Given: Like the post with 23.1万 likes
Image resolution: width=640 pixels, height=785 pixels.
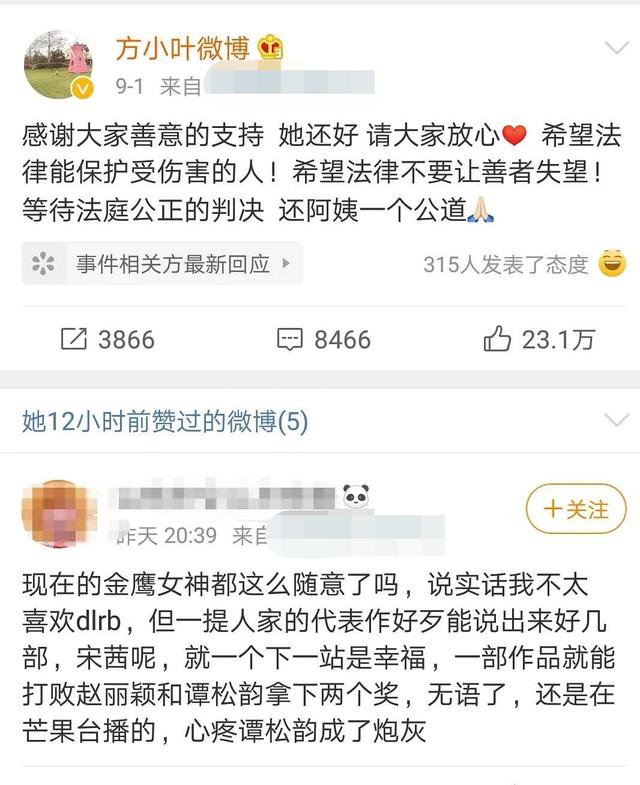Looking at the screenshot, I should point(539,339).
